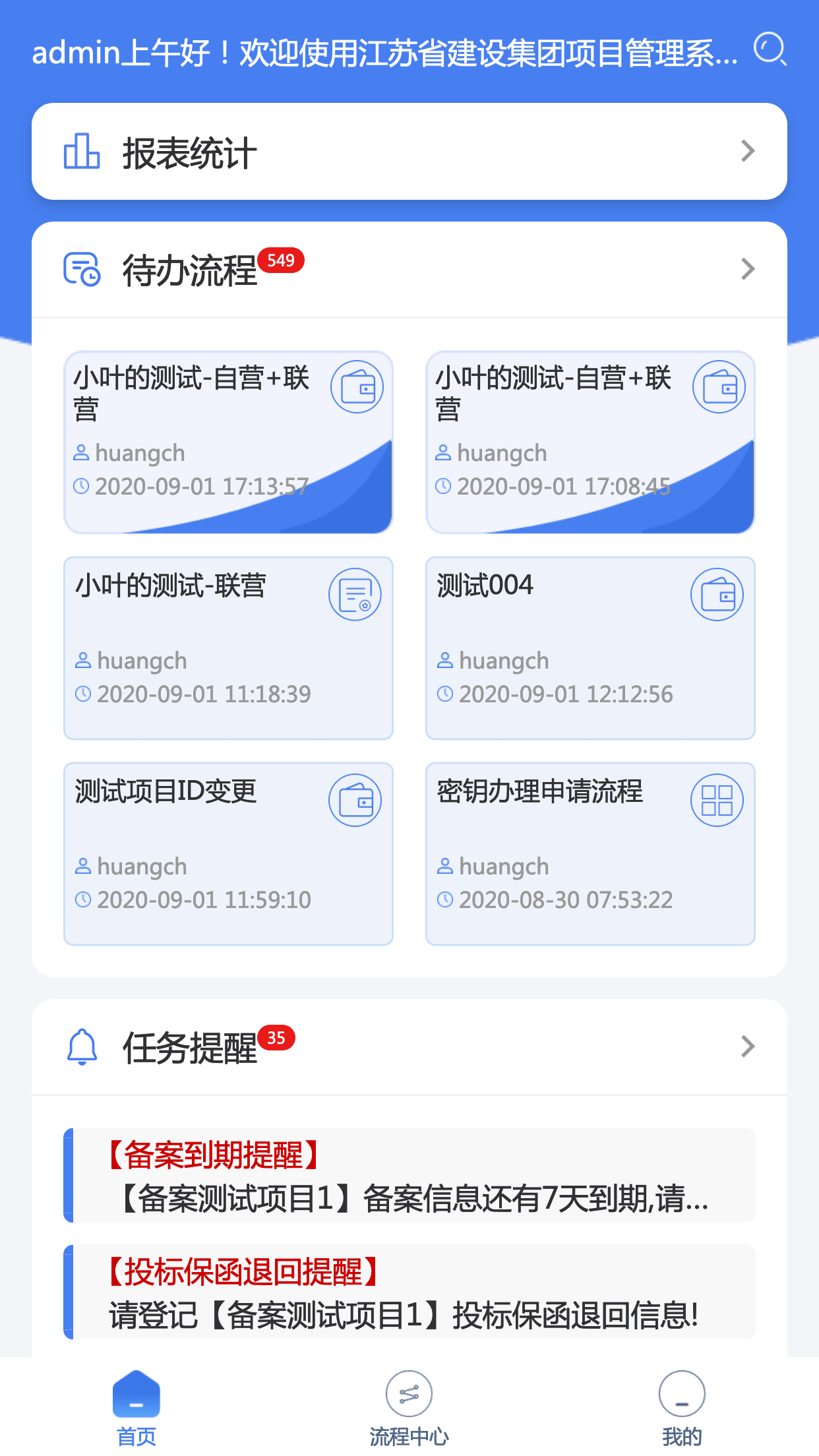819x1456 pixels.
Task: Select the 首页 home icon
Action: (x=135, y=1394)
